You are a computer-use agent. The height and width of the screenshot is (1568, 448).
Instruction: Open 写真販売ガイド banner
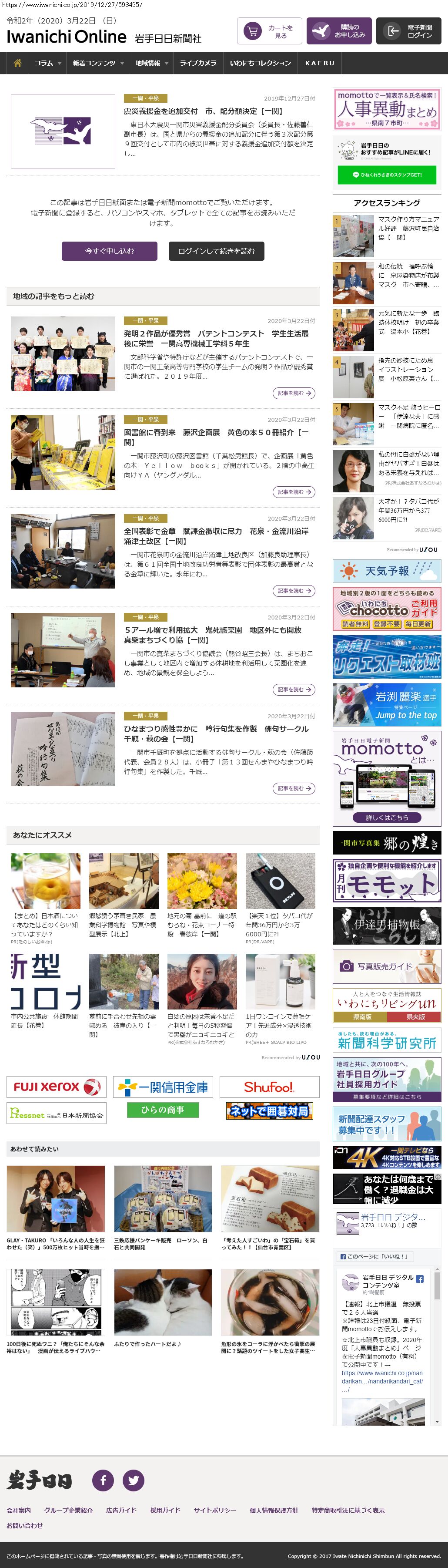[387, 966]
